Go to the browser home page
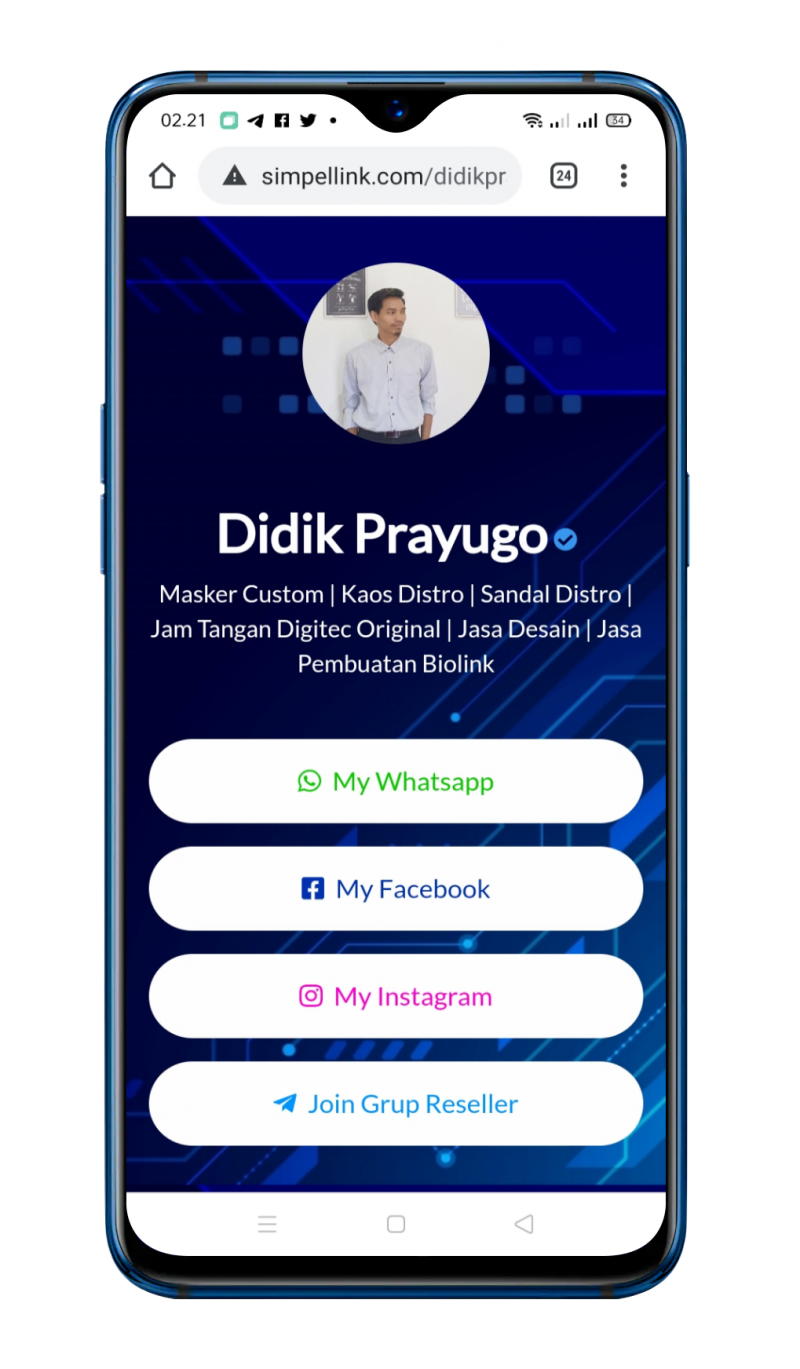The width and height of the screenshot is (800, 1369). (162, 177)
